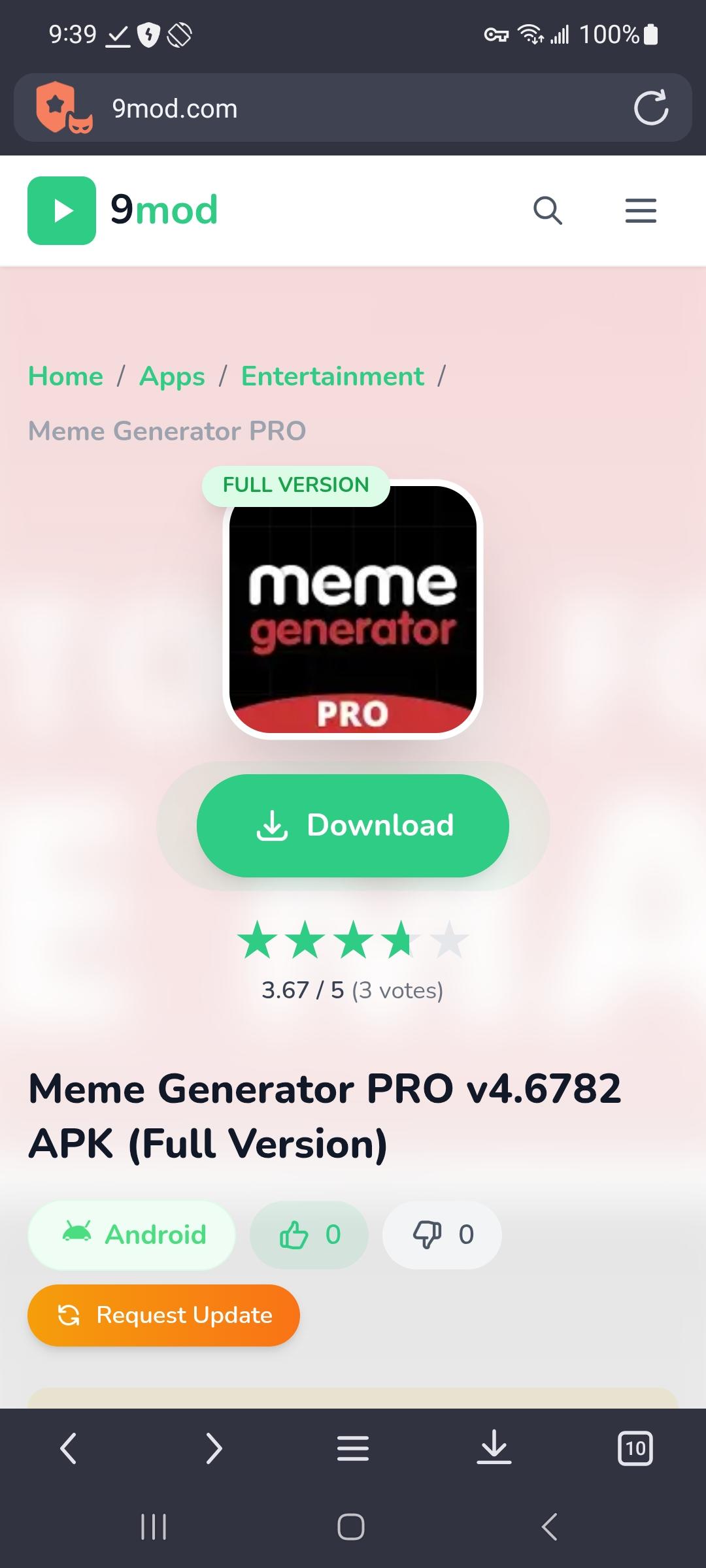The height and width of the screenshot is (1568, 706).
Task: Tap the 9mod green play logo
Action: (x=61, y=210)
